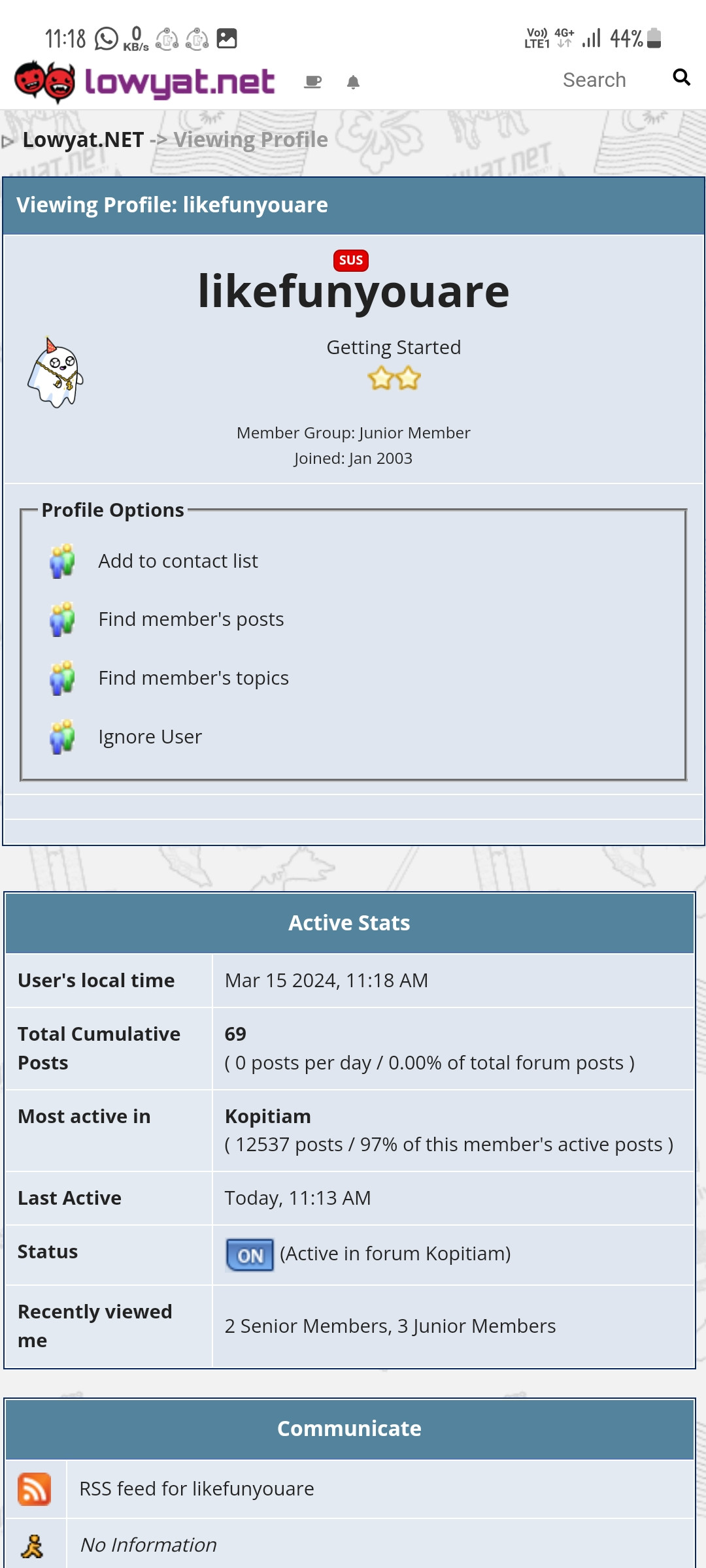Open Lowyat.NET breadcrumb link
706x1568 pixels.
(x=83, y=140)
